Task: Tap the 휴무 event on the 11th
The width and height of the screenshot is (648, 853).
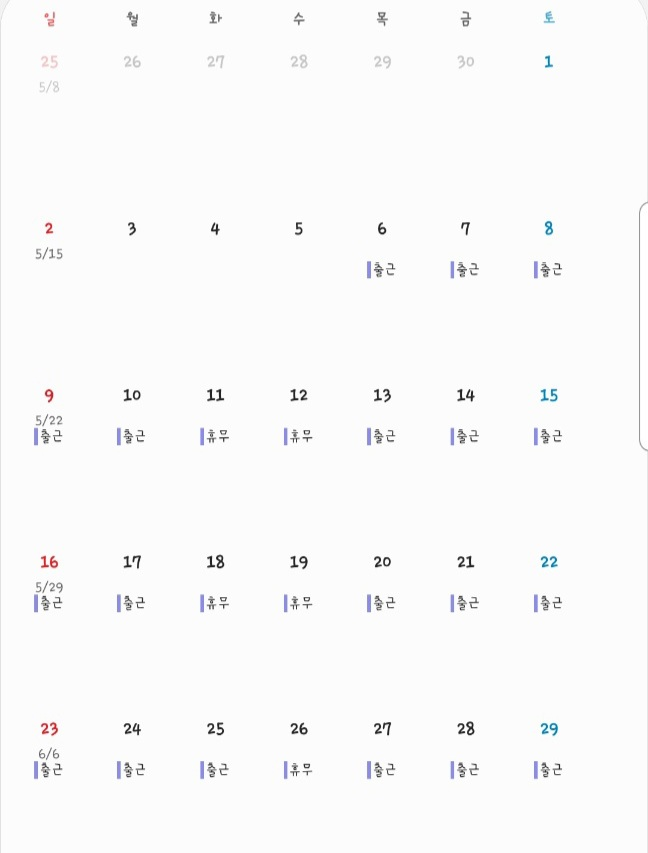Action: [216, 437]
